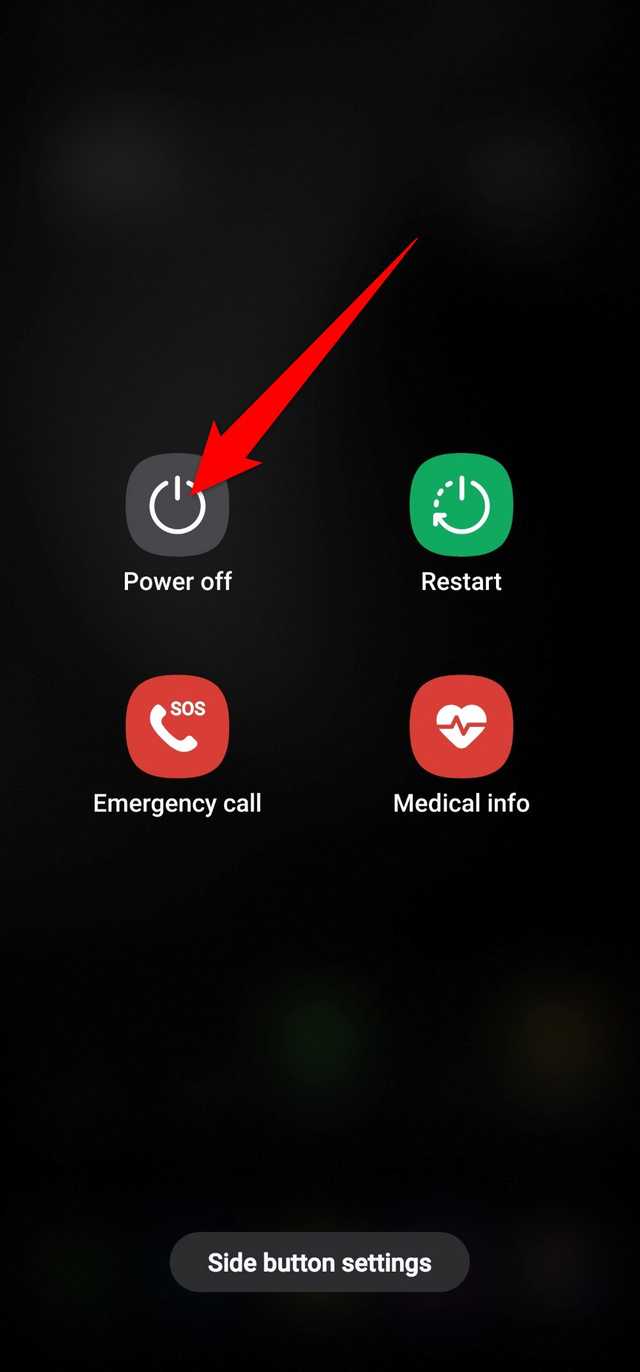The height and width of the screenshot is (1372, 640).
Task: Open Side button settings
Action: click(319, 1263)
